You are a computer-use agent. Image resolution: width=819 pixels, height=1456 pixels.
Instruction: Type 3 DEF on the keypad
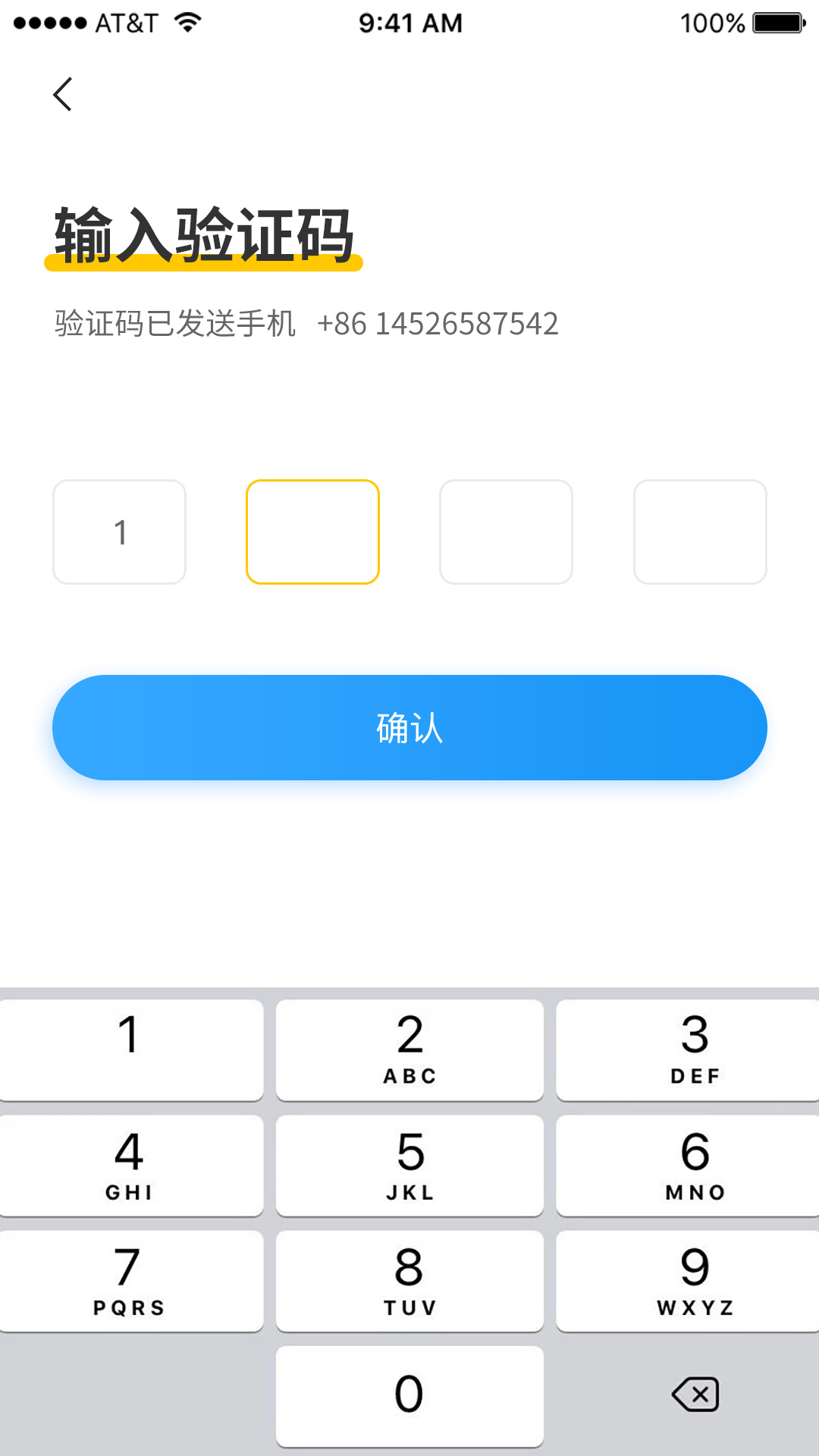pos(689,1050)
